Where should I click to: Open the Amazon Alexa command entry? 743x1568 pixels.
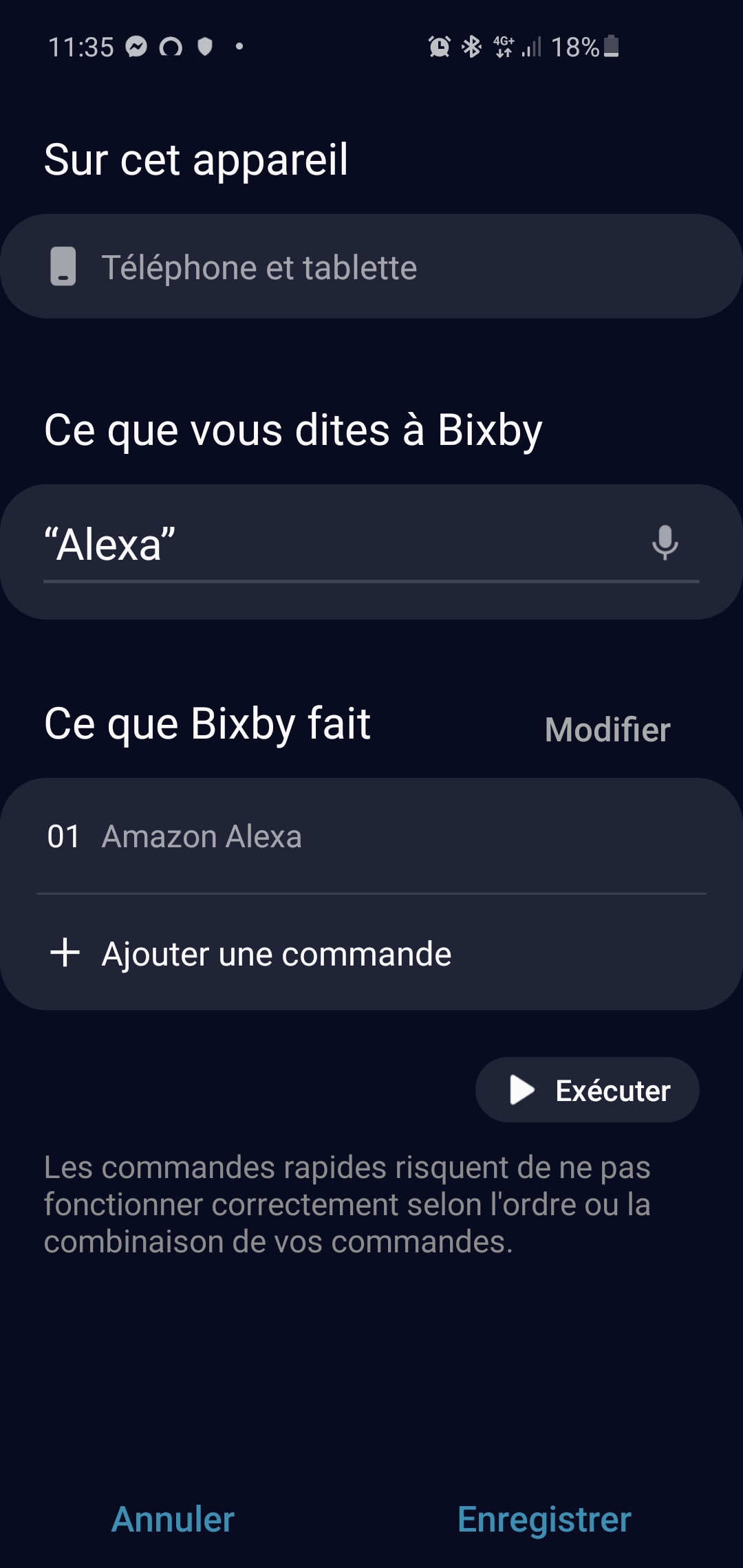pos(371,836)
